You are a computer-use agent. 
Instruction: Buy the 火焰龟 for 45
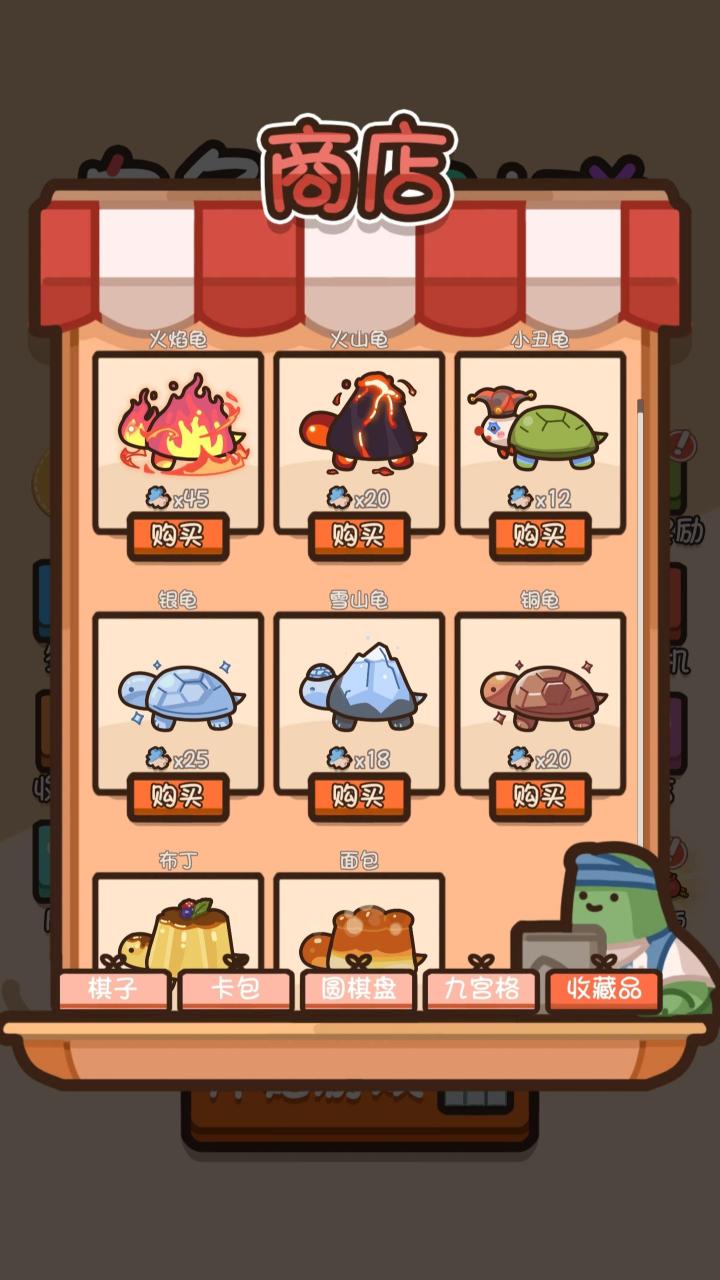pos(178,536)
